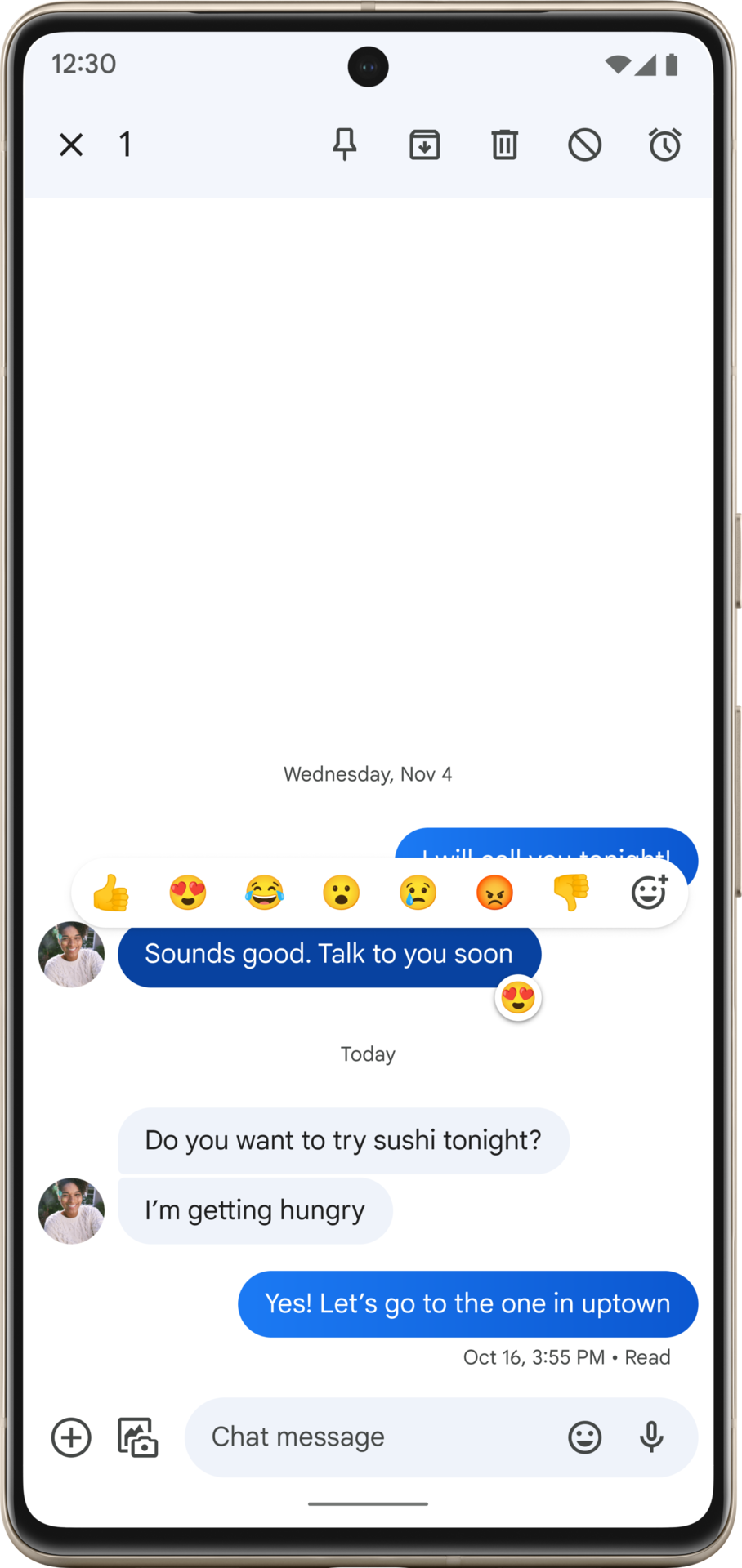React with the thumbs down emoji

571,892
